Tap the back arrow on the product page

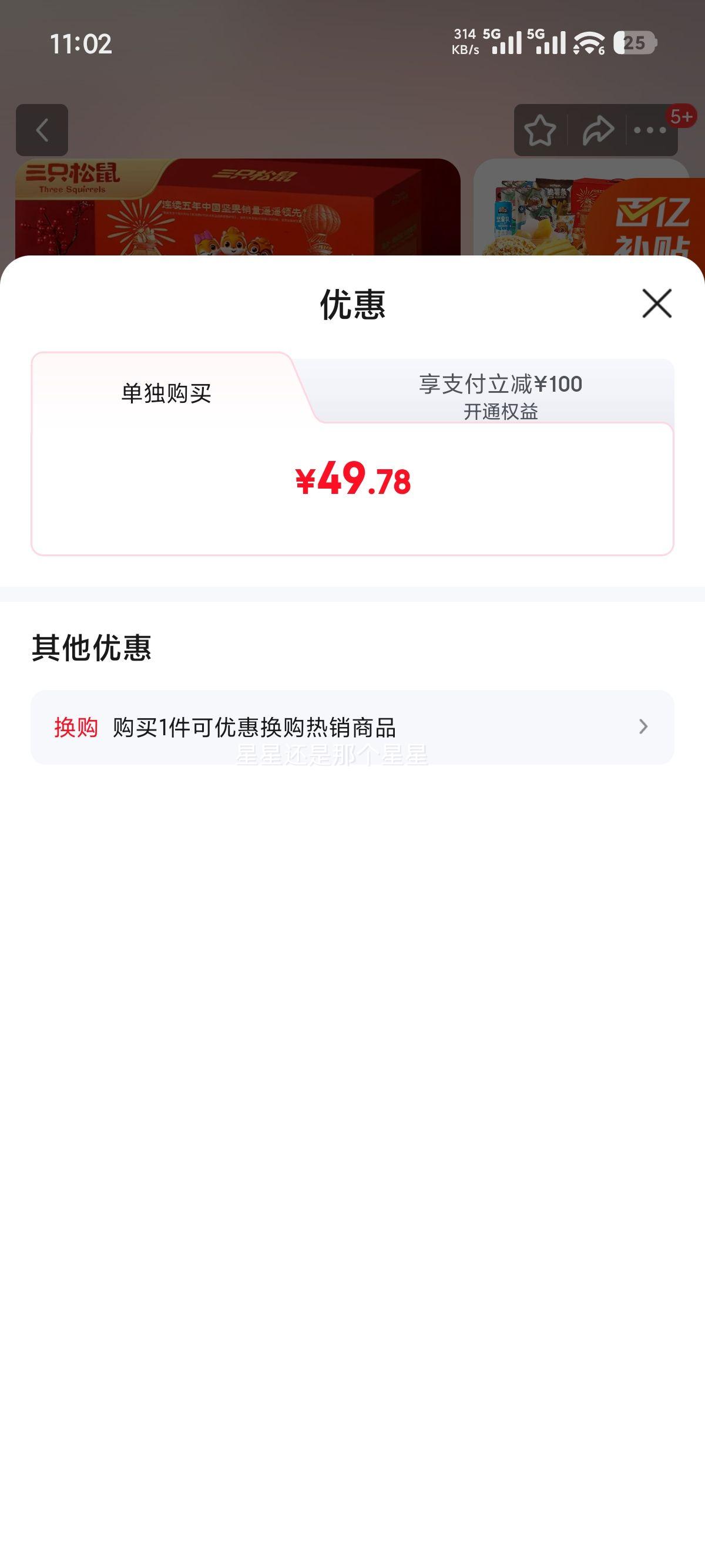coord(41,130)
